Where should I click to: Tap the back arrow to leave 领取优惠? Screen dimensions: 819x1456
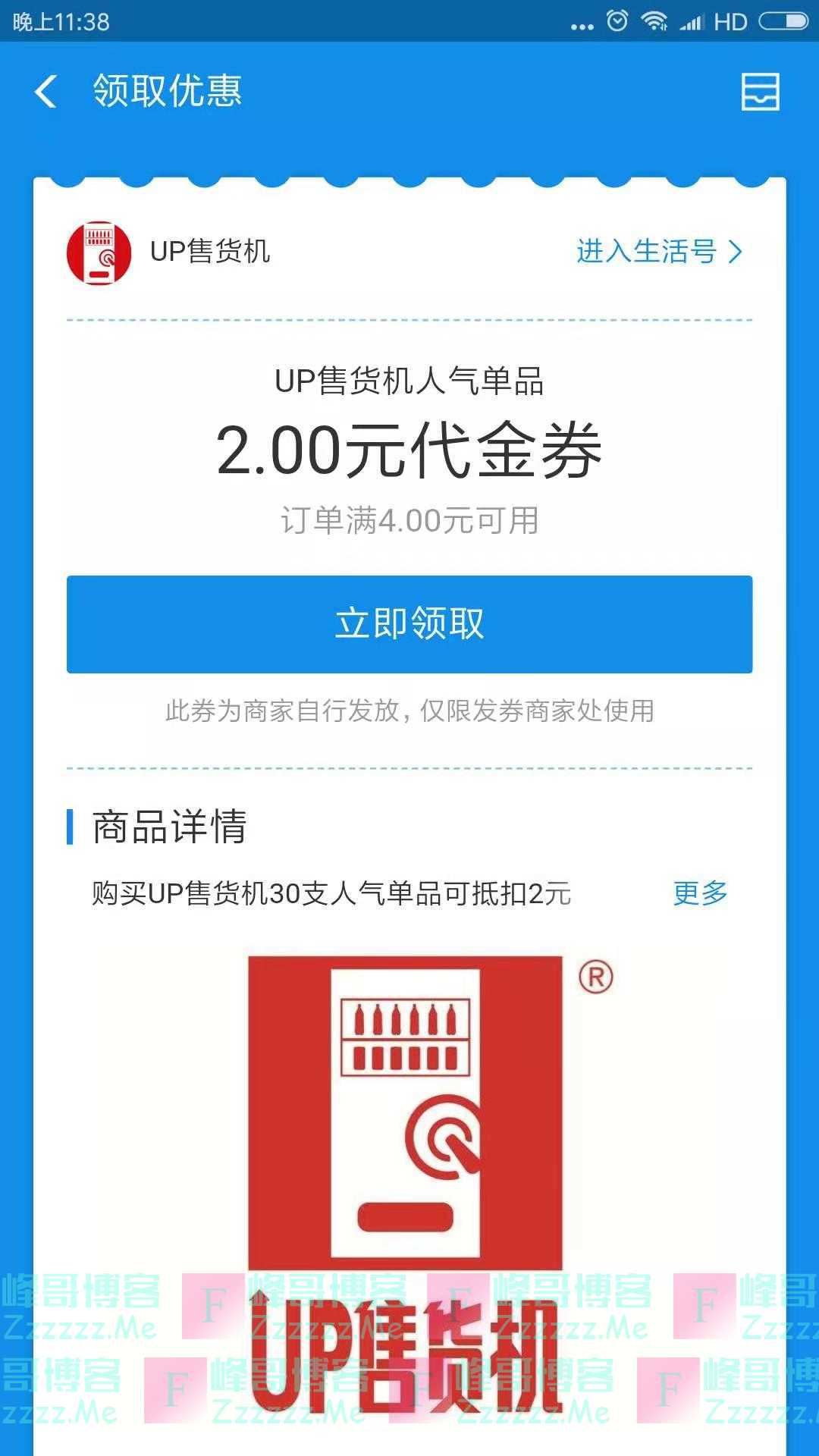click(47, 91)
